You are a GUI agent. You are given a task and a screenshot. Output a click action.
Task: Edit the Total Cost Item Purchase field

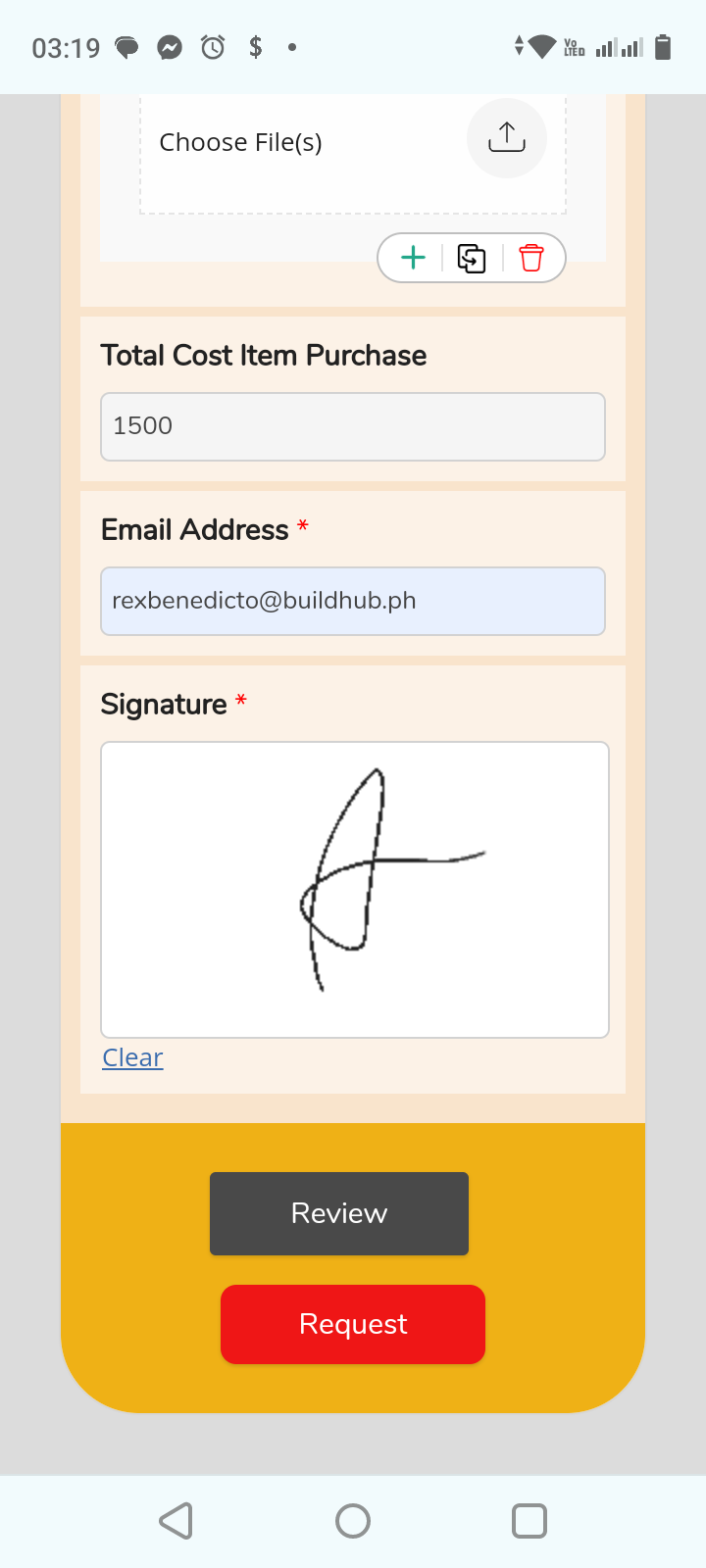click(353, 426)
